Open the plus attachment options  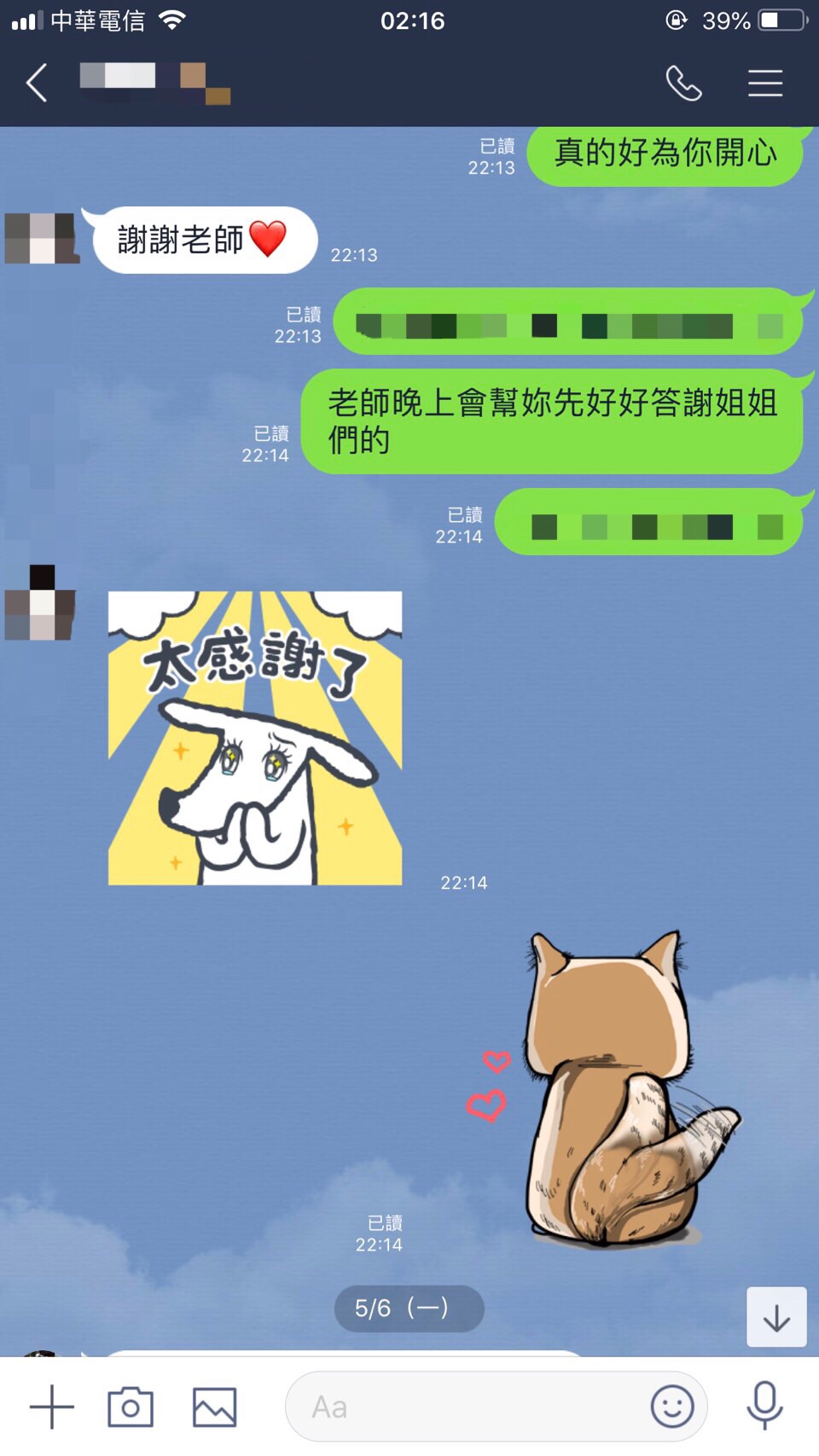coord(51,1407)
